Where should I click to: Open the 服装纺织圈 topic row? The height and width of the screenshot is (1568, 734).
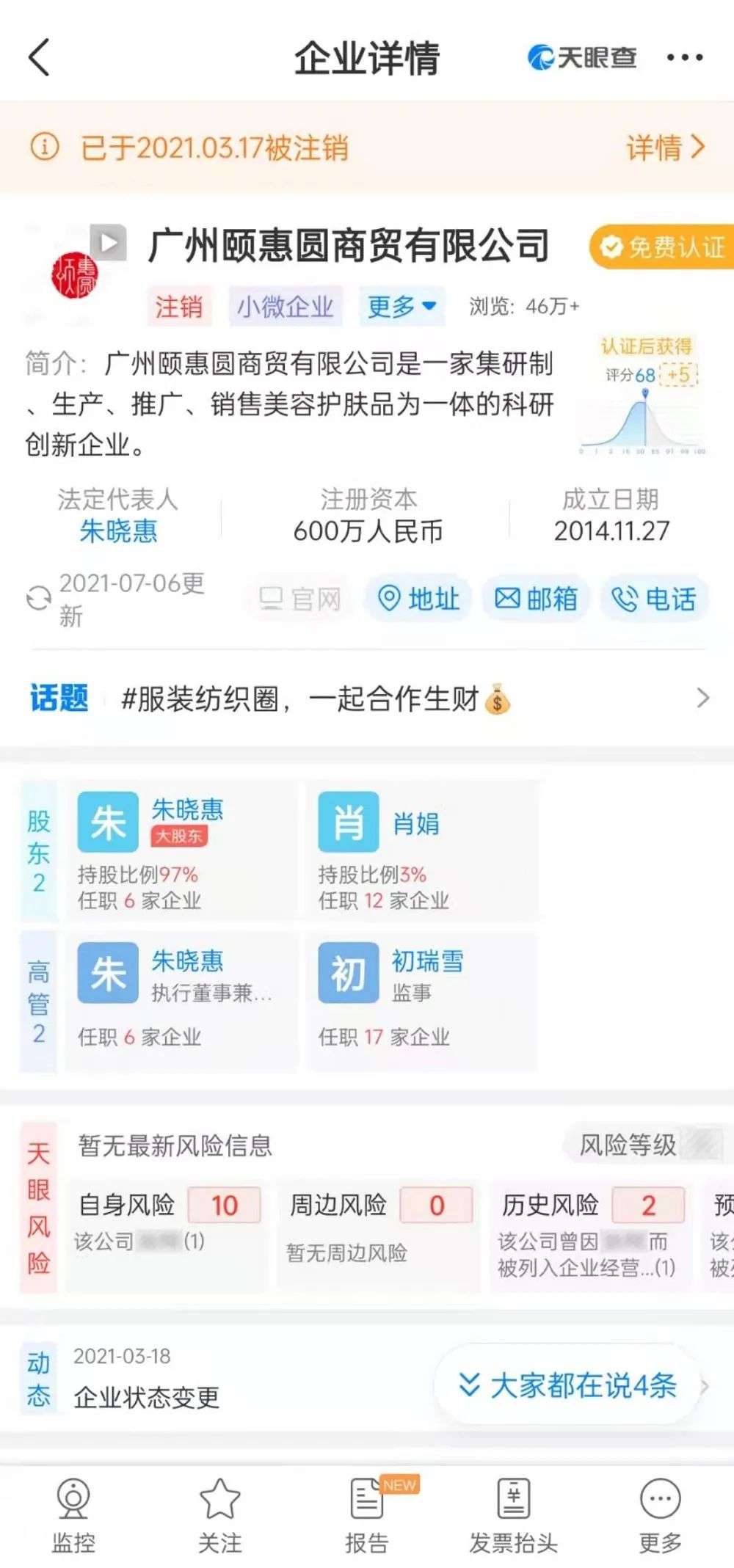[x=367, y=699]
